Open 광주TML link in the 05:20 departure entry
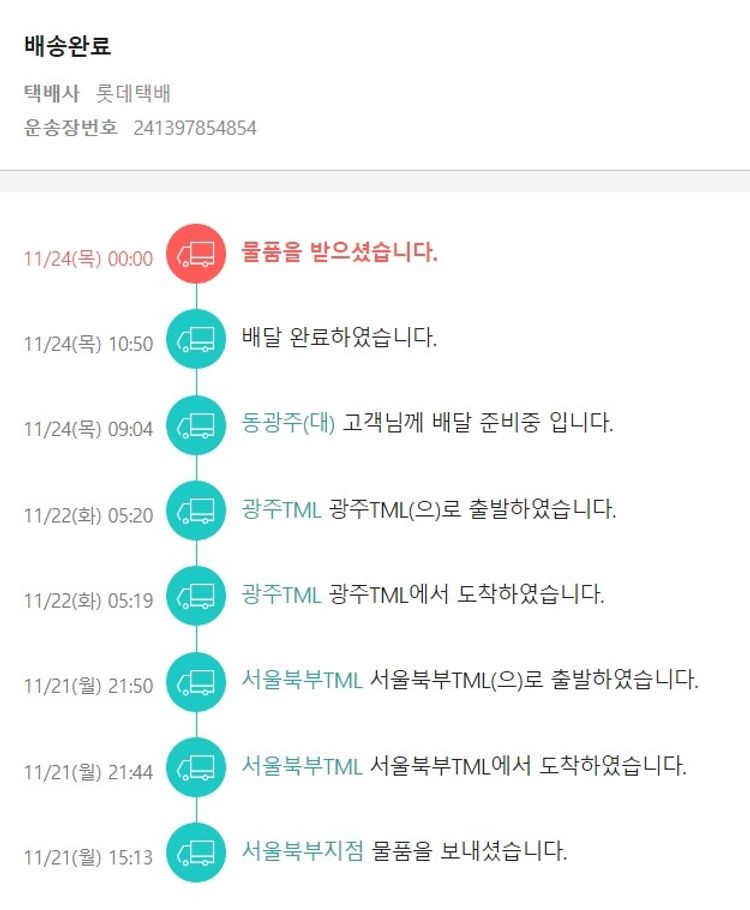The height and width of the screenshot is (910, 750). point(281,509)
